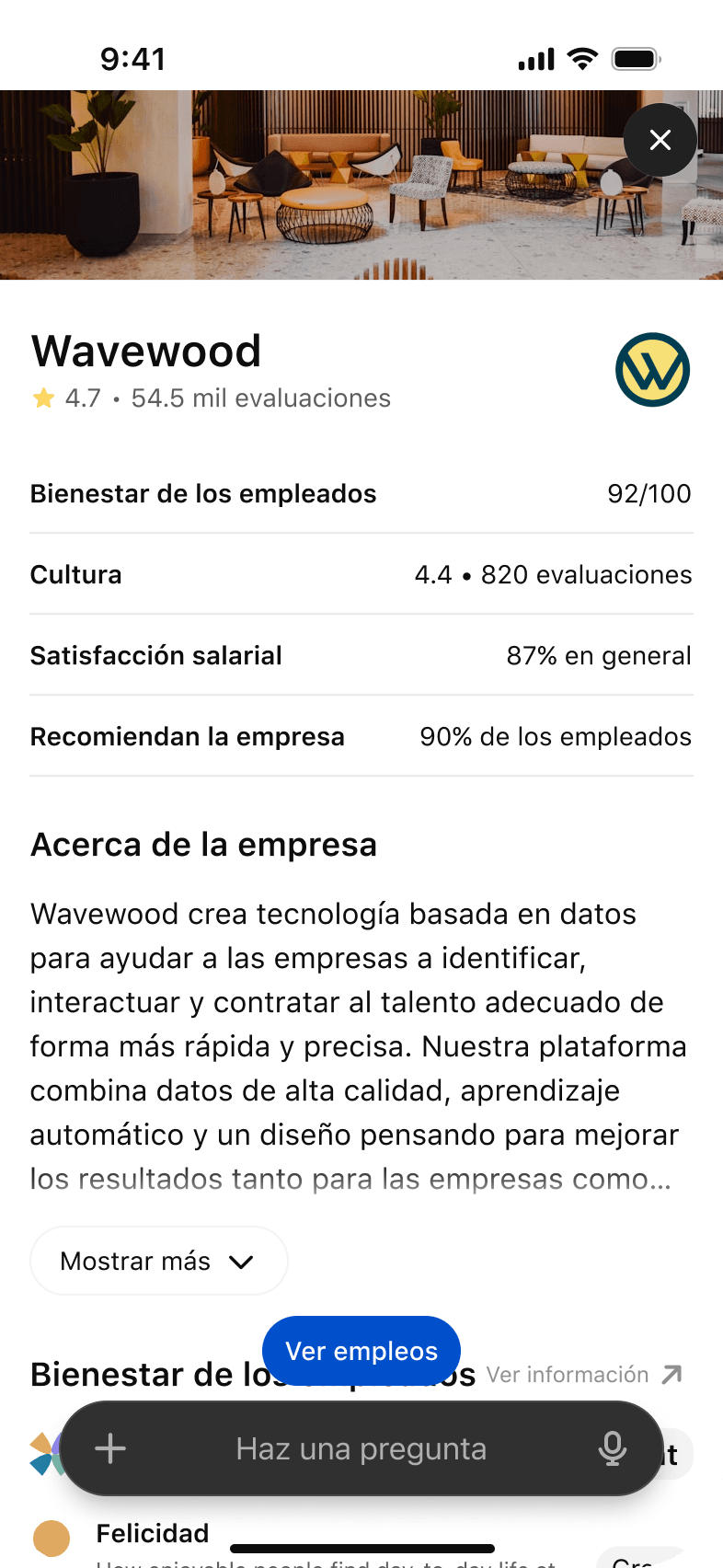Tap the Bienestar de los empleados 92/100 row

tap(361, 493)
